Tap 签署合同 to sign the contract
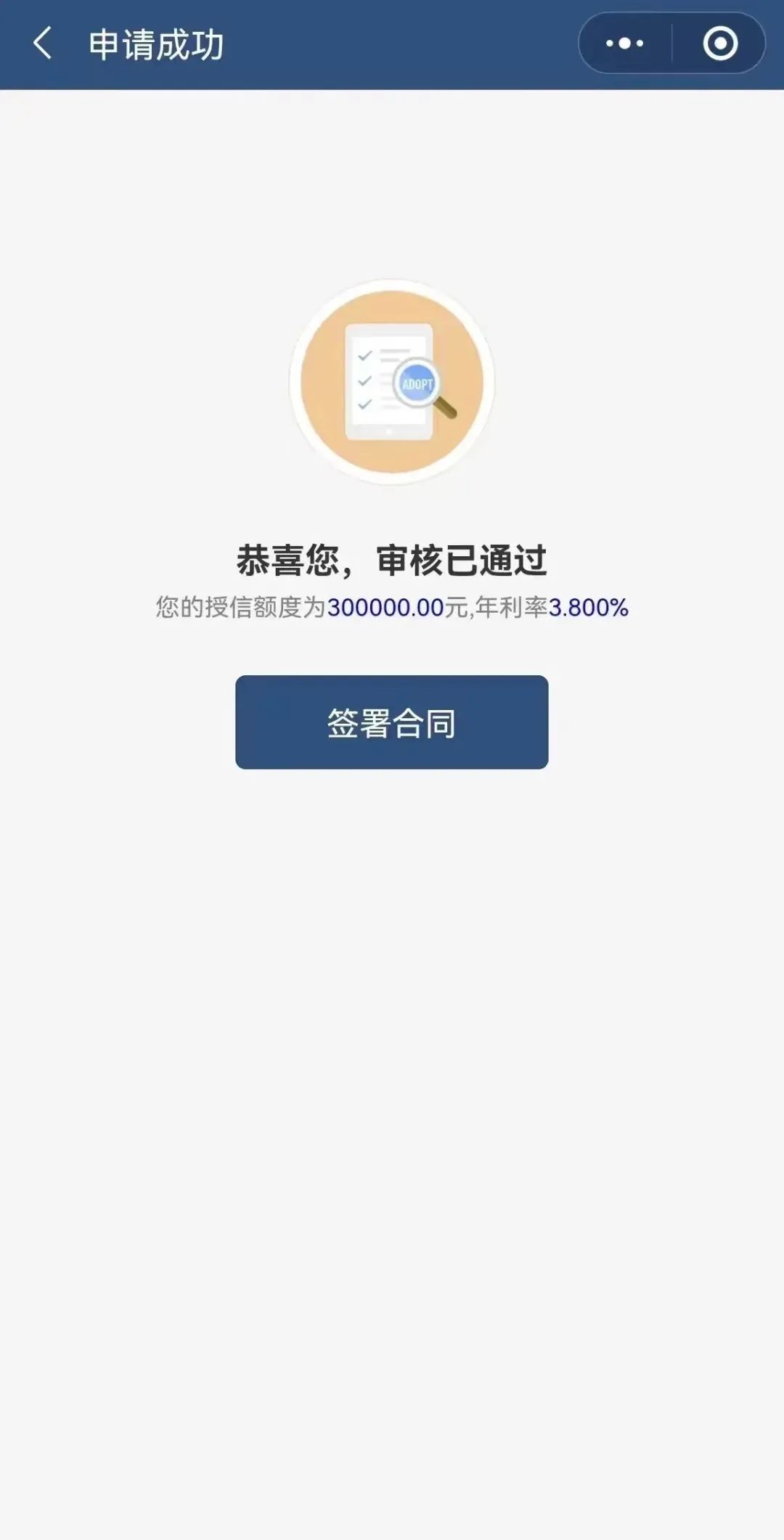Image resolution: width=784 pixels, height=1540 pixels. [x=391, y=722]
